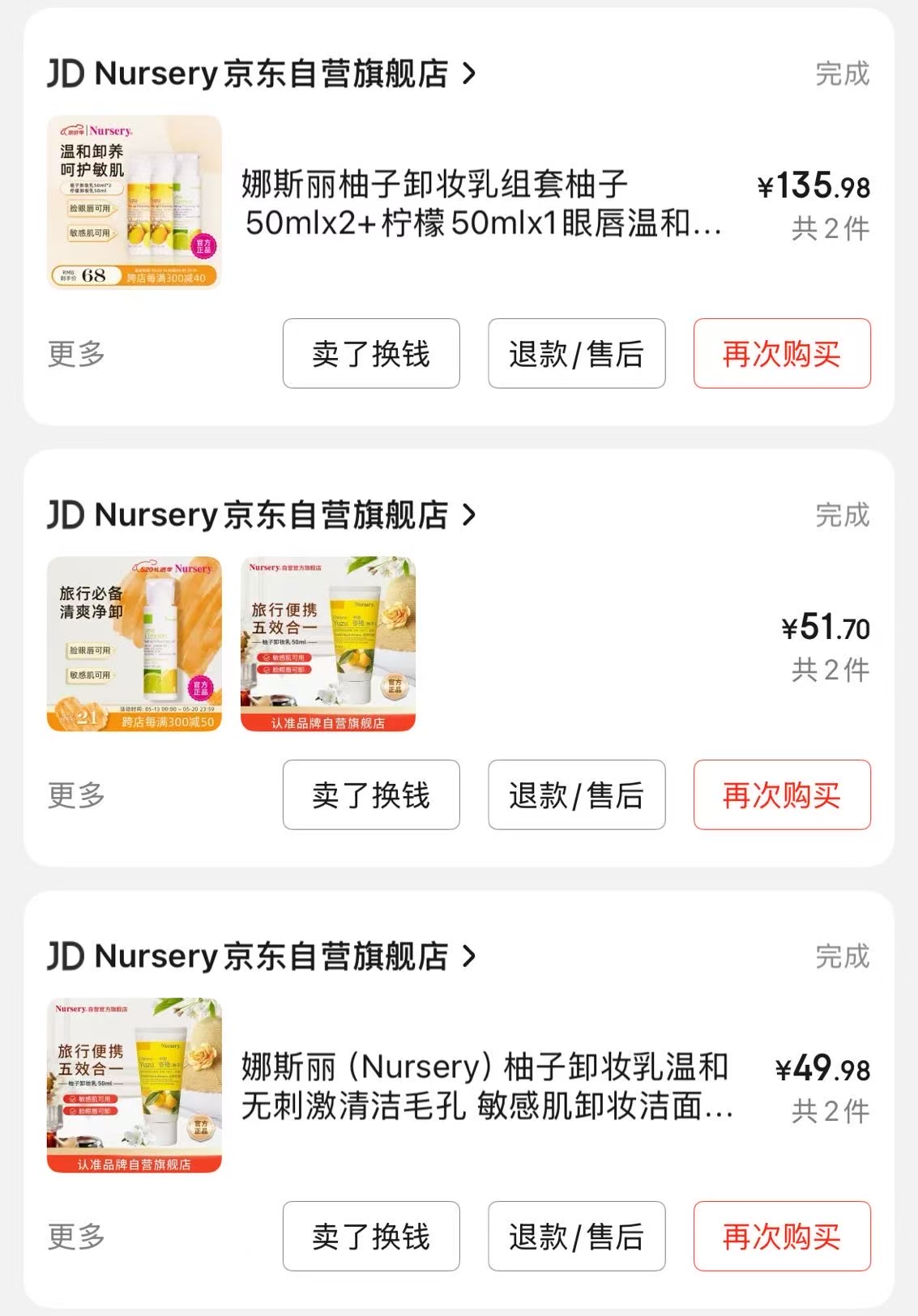
Task: Open Nursery store link on ¥135.98 order
Action: (261, 74)
